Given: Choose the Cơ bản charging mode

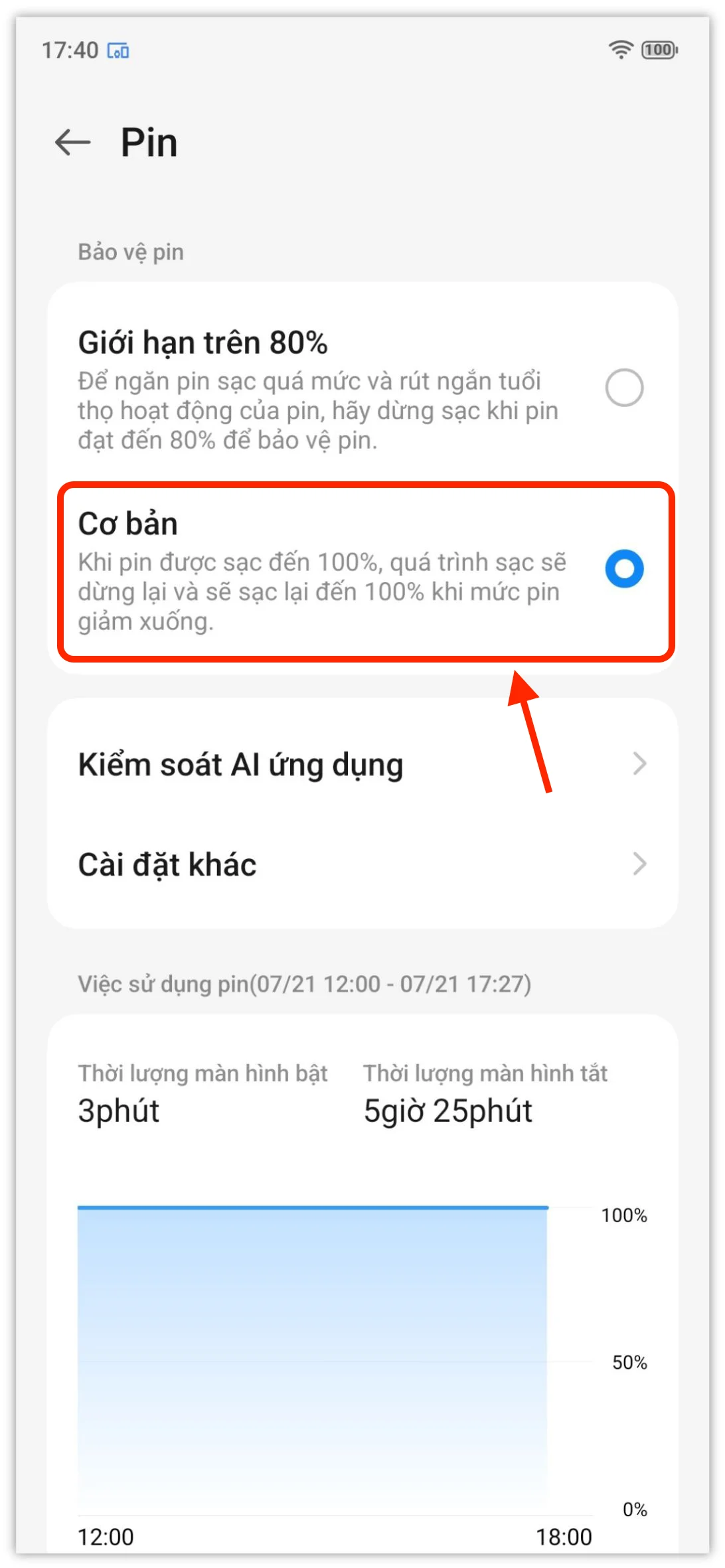Looking at the screenshot, I should (362, 571).
